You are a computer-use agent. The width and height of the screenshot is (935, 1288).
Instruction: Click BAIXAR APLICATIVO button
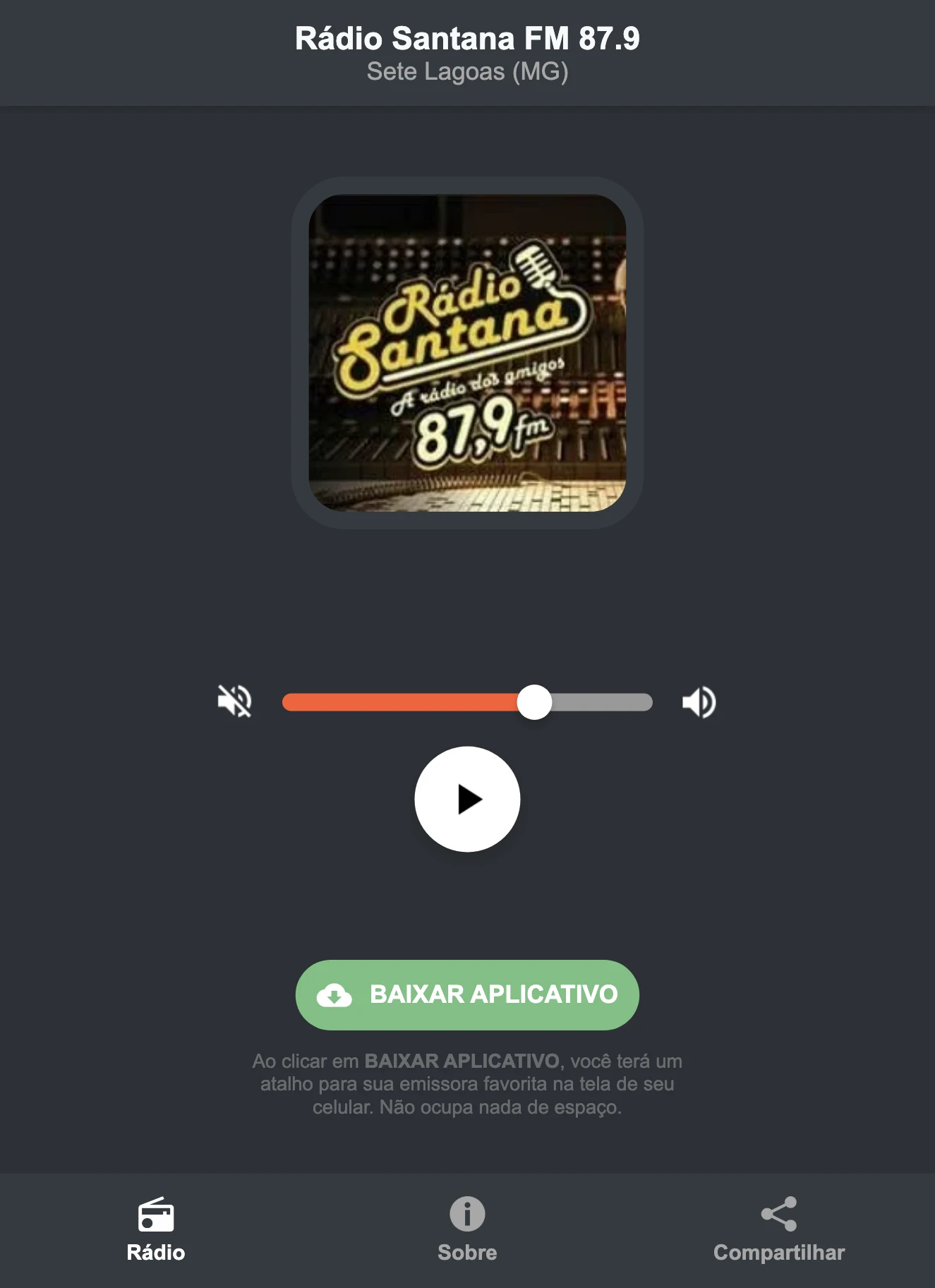(x=467, y=995)
